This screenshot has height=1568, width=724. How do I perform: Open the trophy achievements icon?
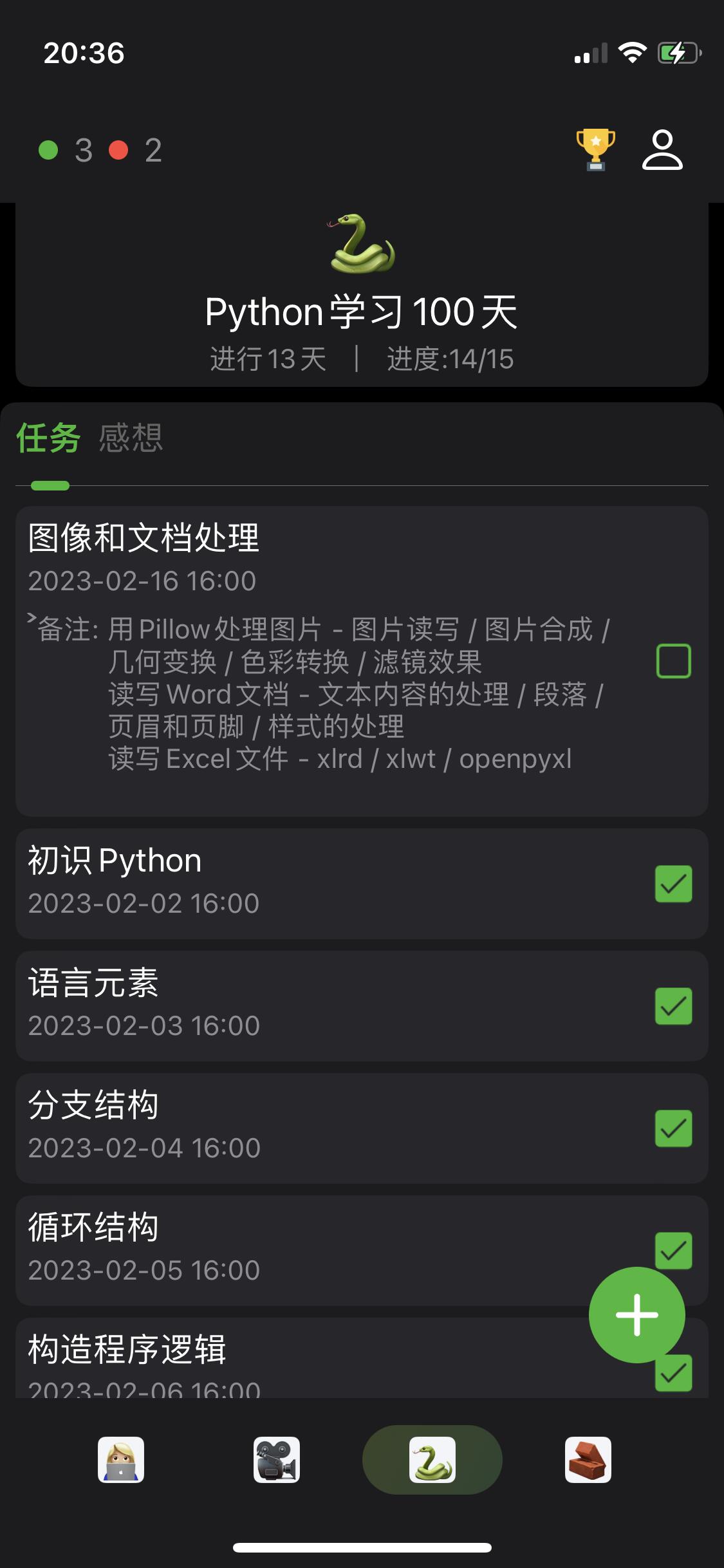pos(595,149)
